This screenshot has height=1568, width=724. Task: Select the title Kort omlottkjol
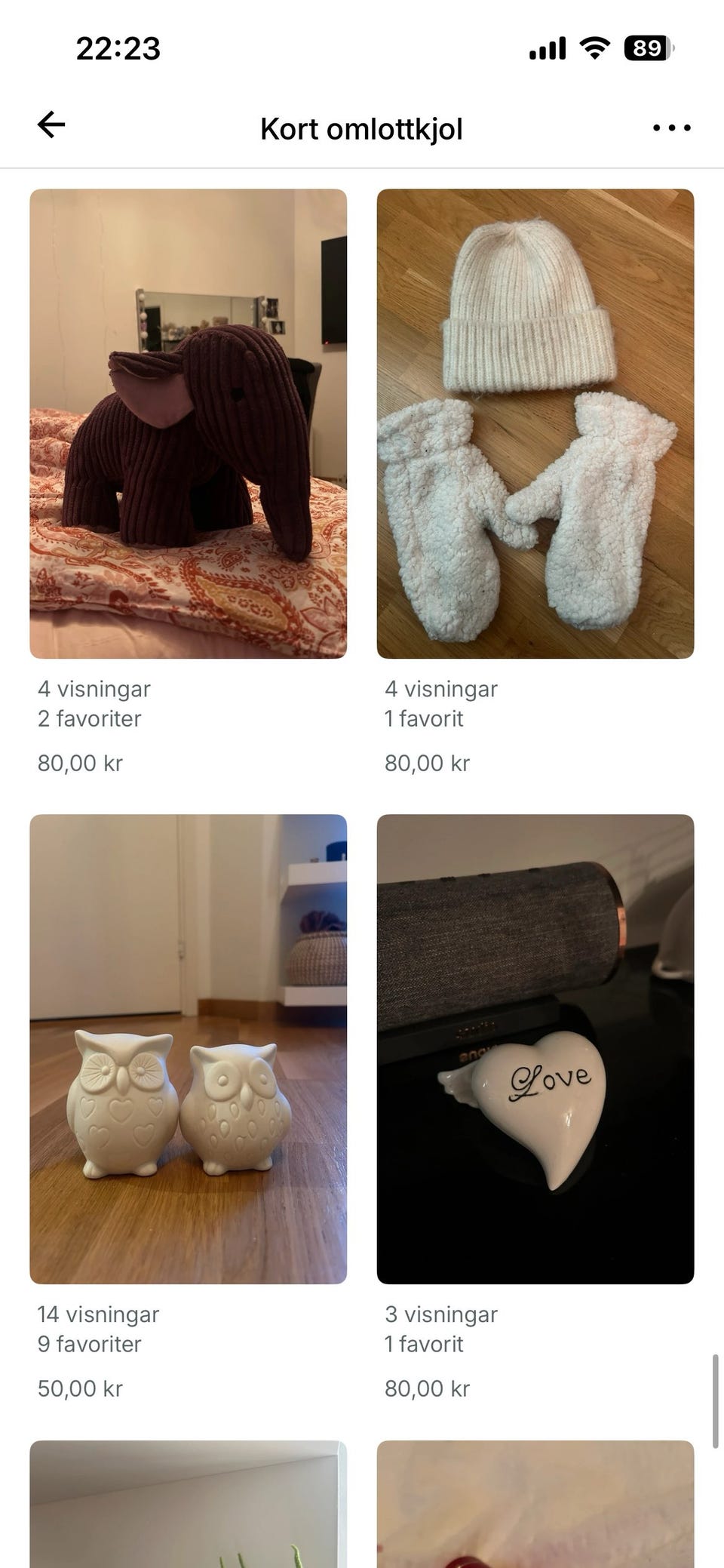click(x=361, y=128)
